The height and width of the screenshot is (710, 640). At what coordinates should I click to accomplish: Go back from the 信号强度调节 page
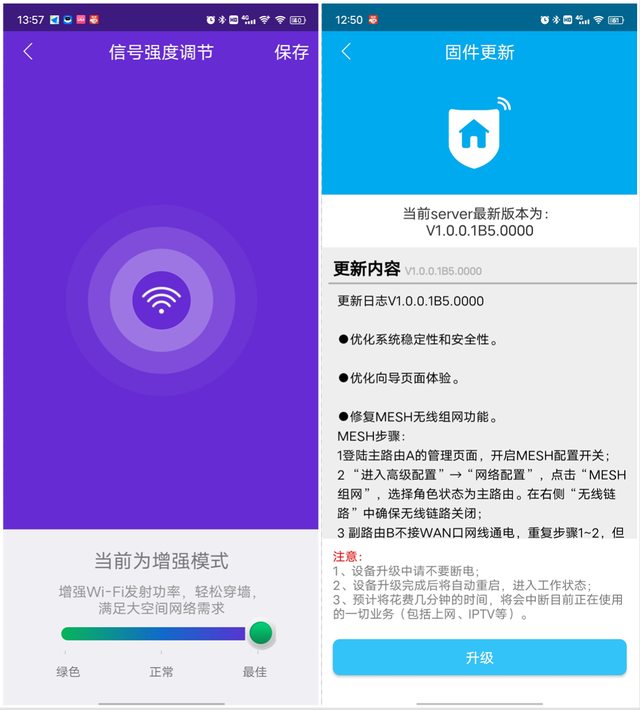28,52
